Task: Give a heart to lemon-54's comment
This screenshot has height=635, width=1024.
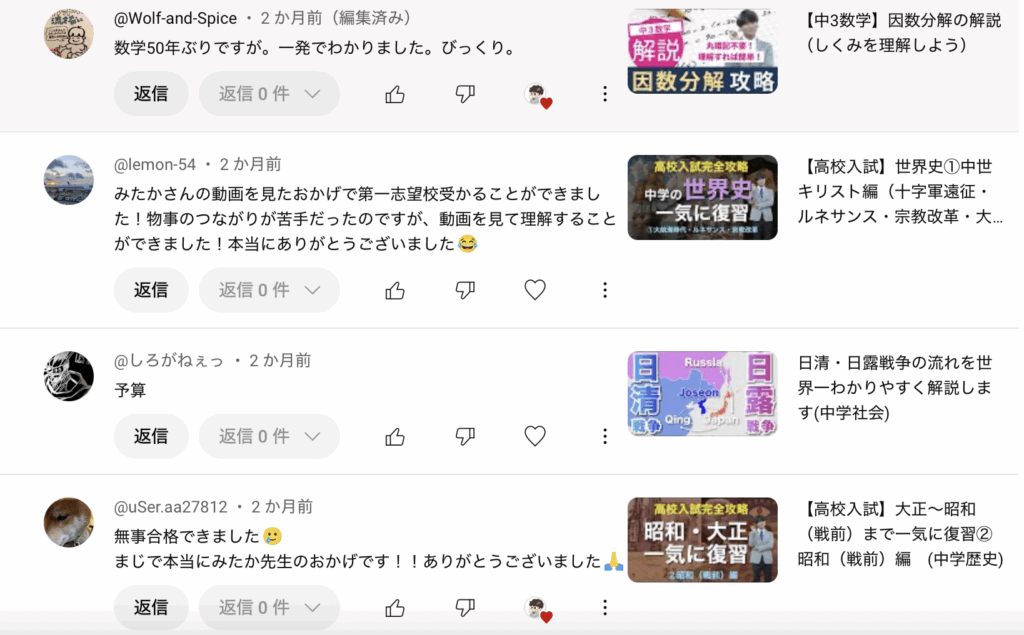Action: (535, 290)
